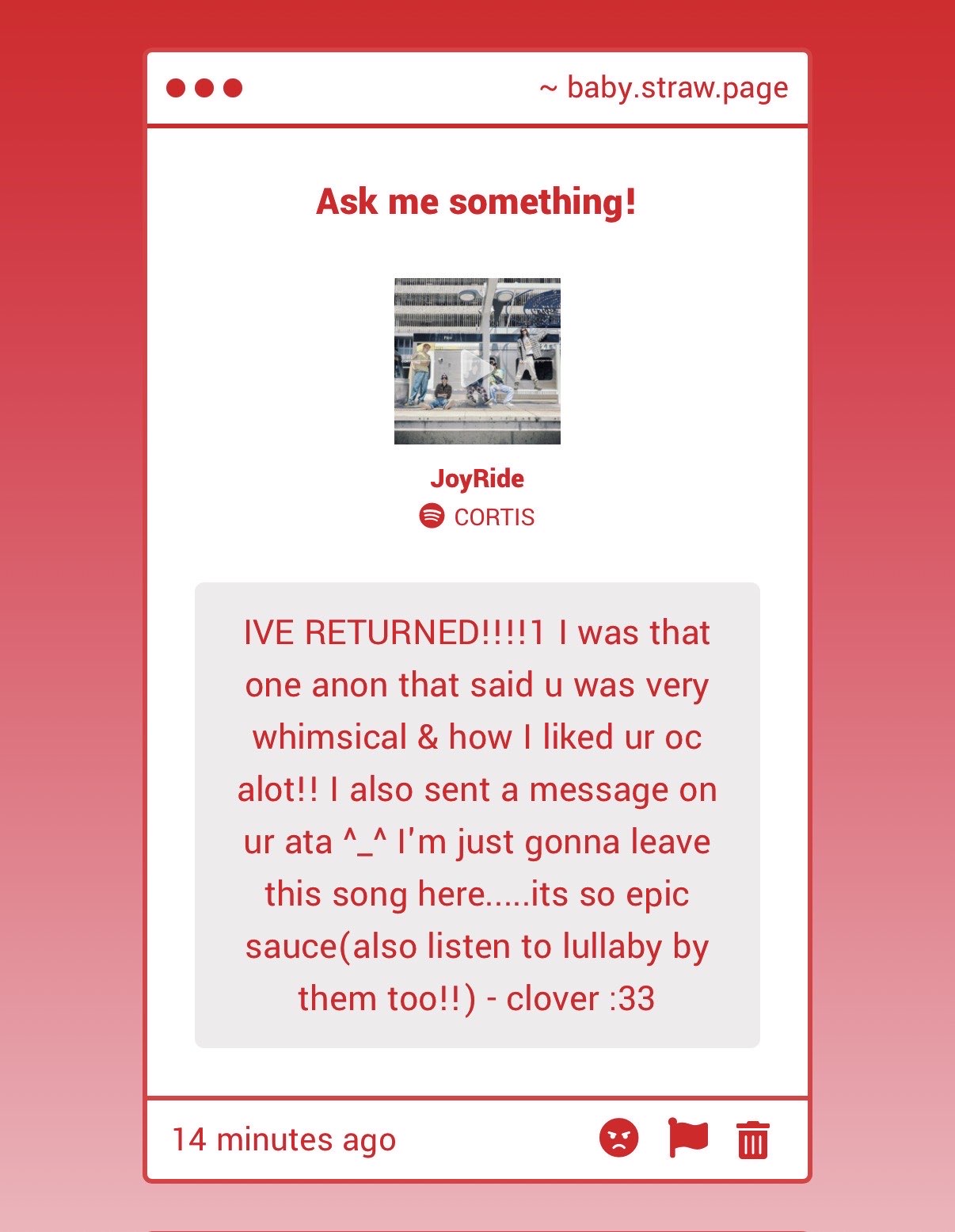Image resolution: width=955 pixels, height=1232 pixels.
Task: Open the CORTIS Spotify link
Action: 477,517
